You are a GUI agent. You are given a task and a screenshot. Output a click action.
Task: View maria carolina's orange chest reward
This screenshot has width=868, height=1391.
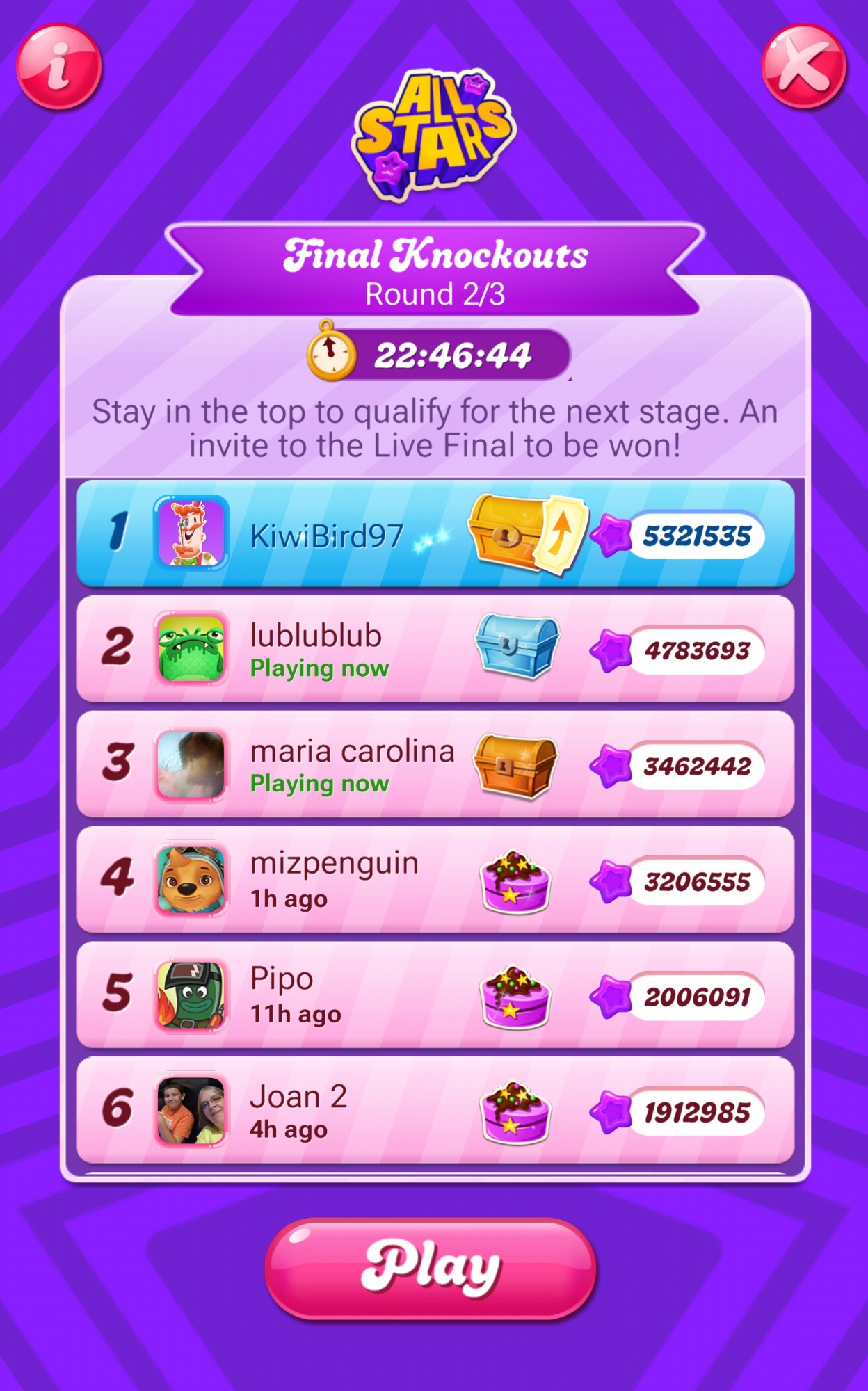515,764
